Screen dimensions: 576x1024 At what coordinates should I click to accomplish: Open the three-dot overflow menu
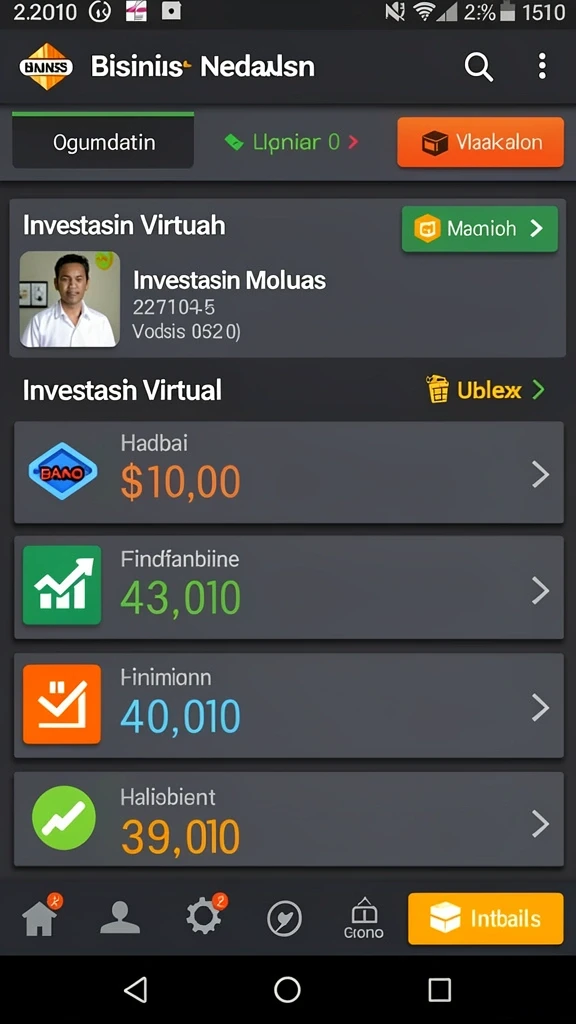pyautogui.click(x=541, y=67)
